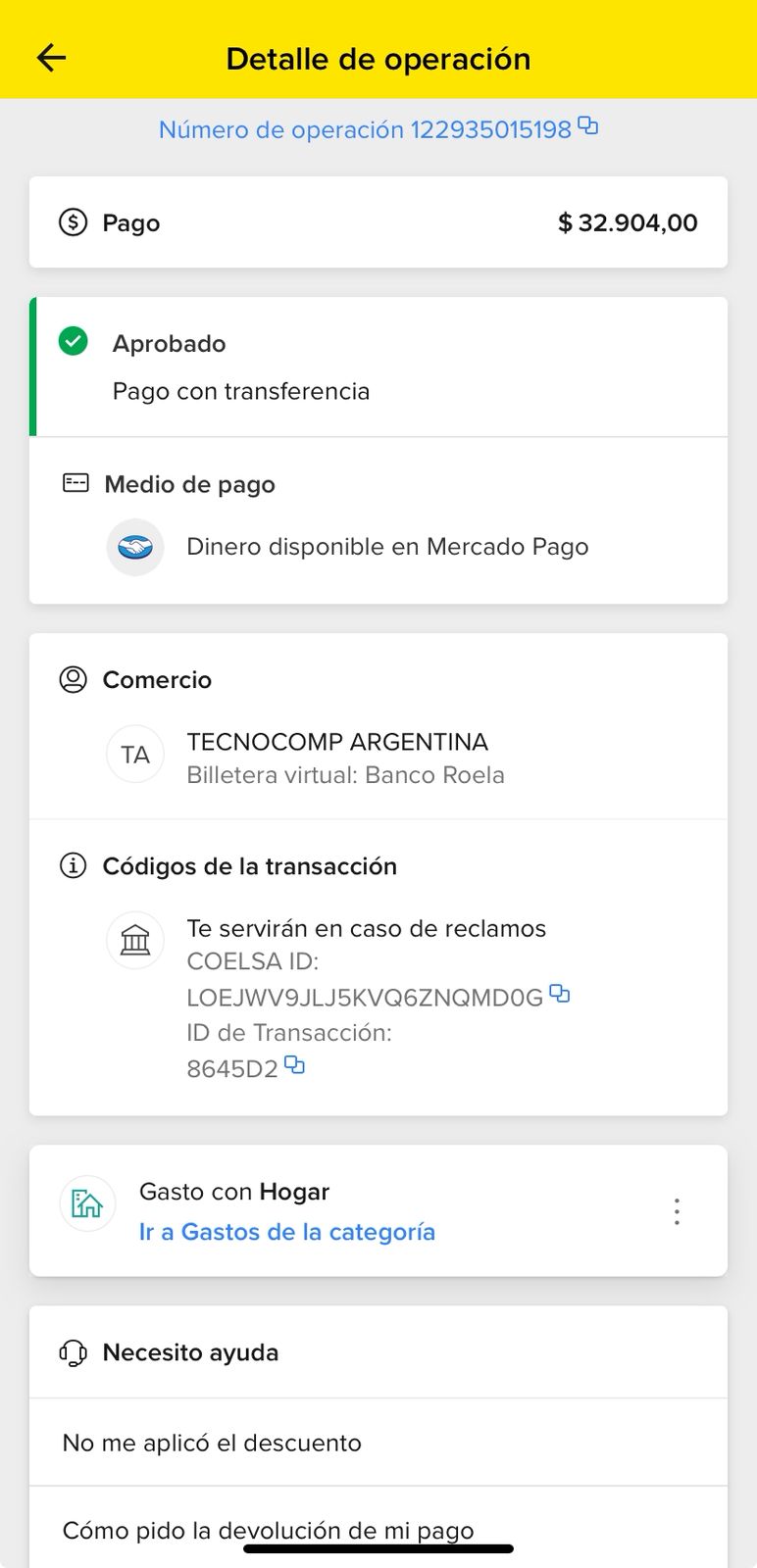Image resolution: width=757 pixels, height=1568 pixels.
Task: Open Cómo pido la devolución de mi pago
Action: tap(268, 1530)
